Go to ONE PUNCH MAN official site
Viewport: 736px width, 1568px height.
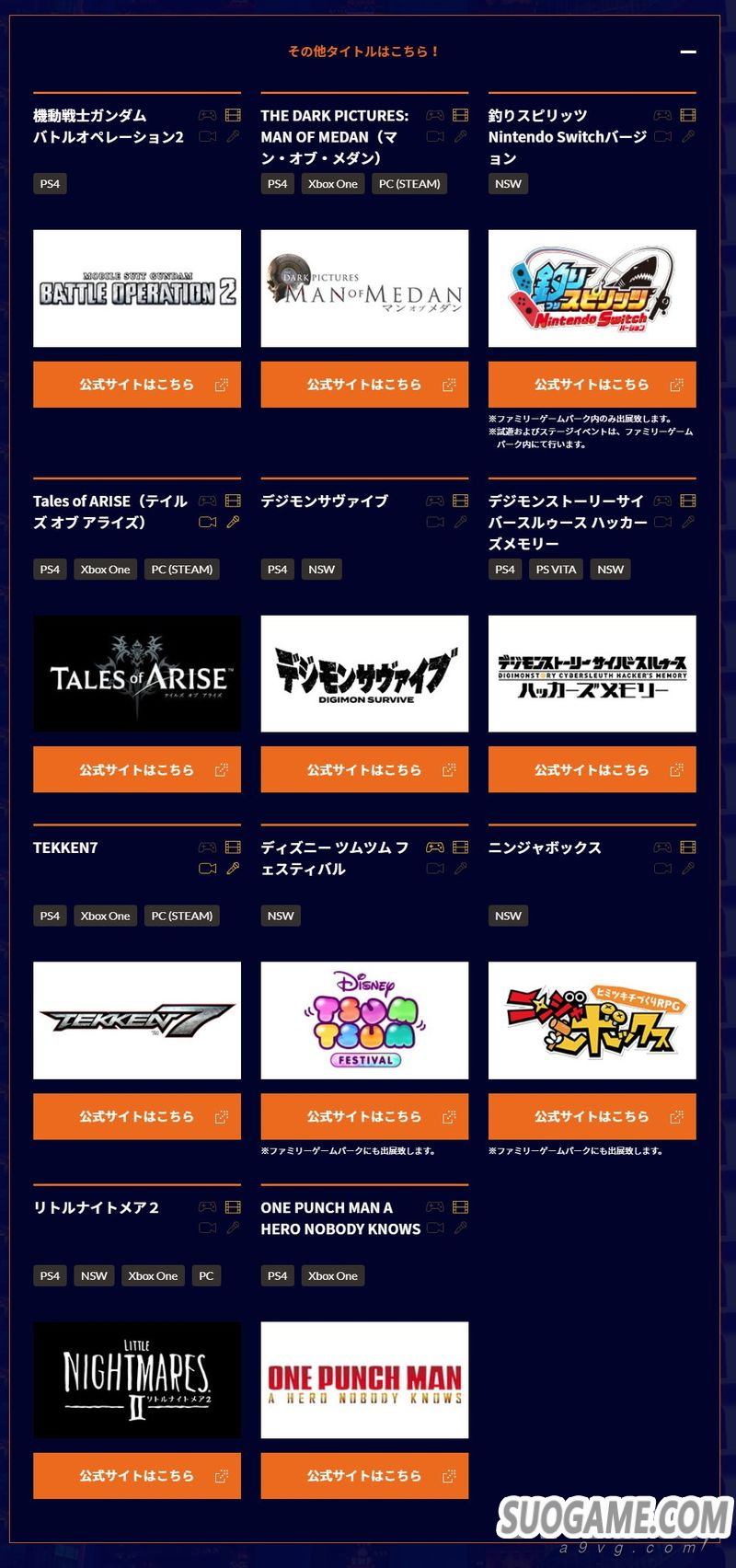coord(364,1476)
